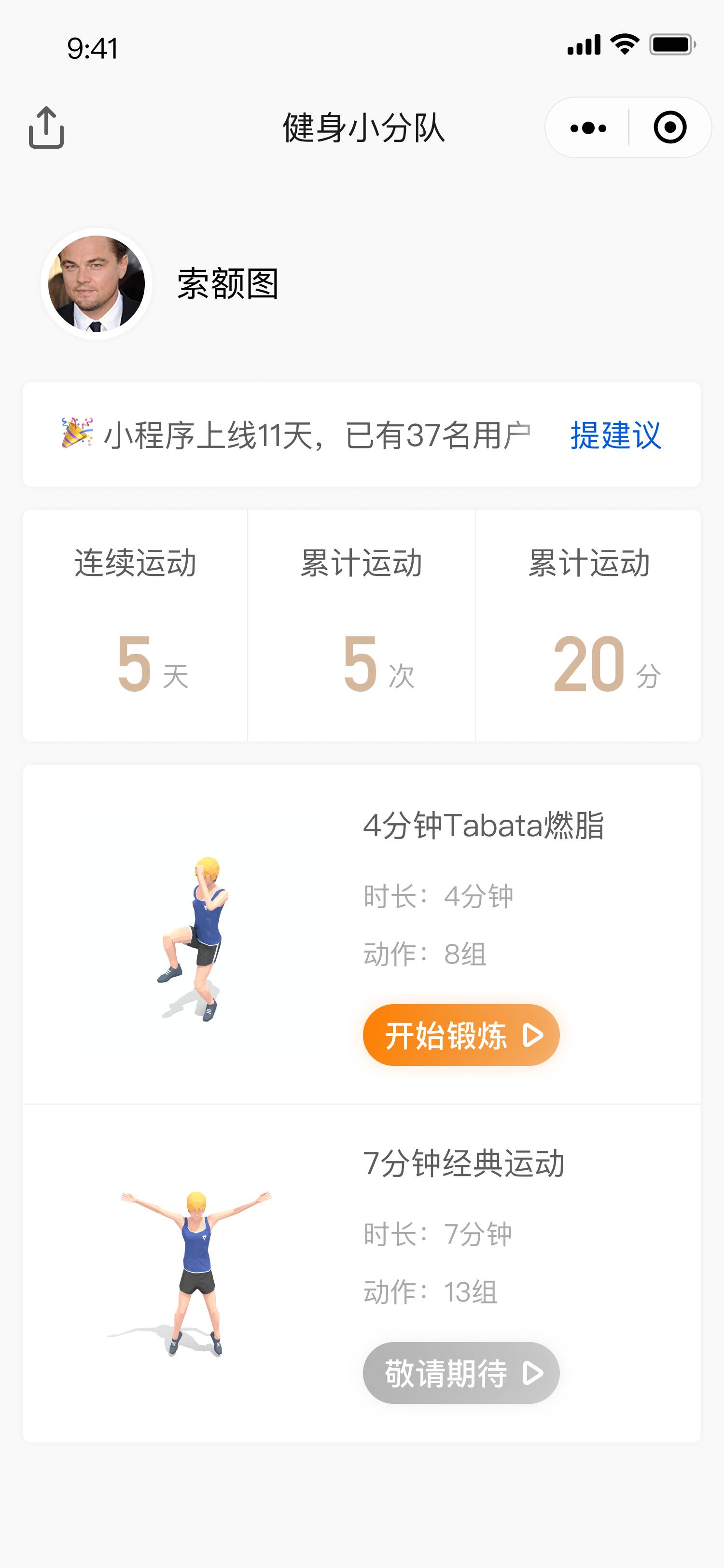
Task: Open the mini program more-options menu
Action: pyautogui.click(x=588, y=128)
